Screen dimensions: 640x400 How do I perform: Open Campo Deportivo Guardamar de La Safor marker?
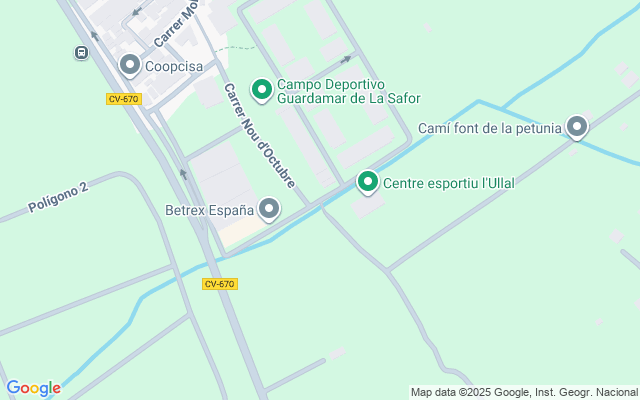262,90
